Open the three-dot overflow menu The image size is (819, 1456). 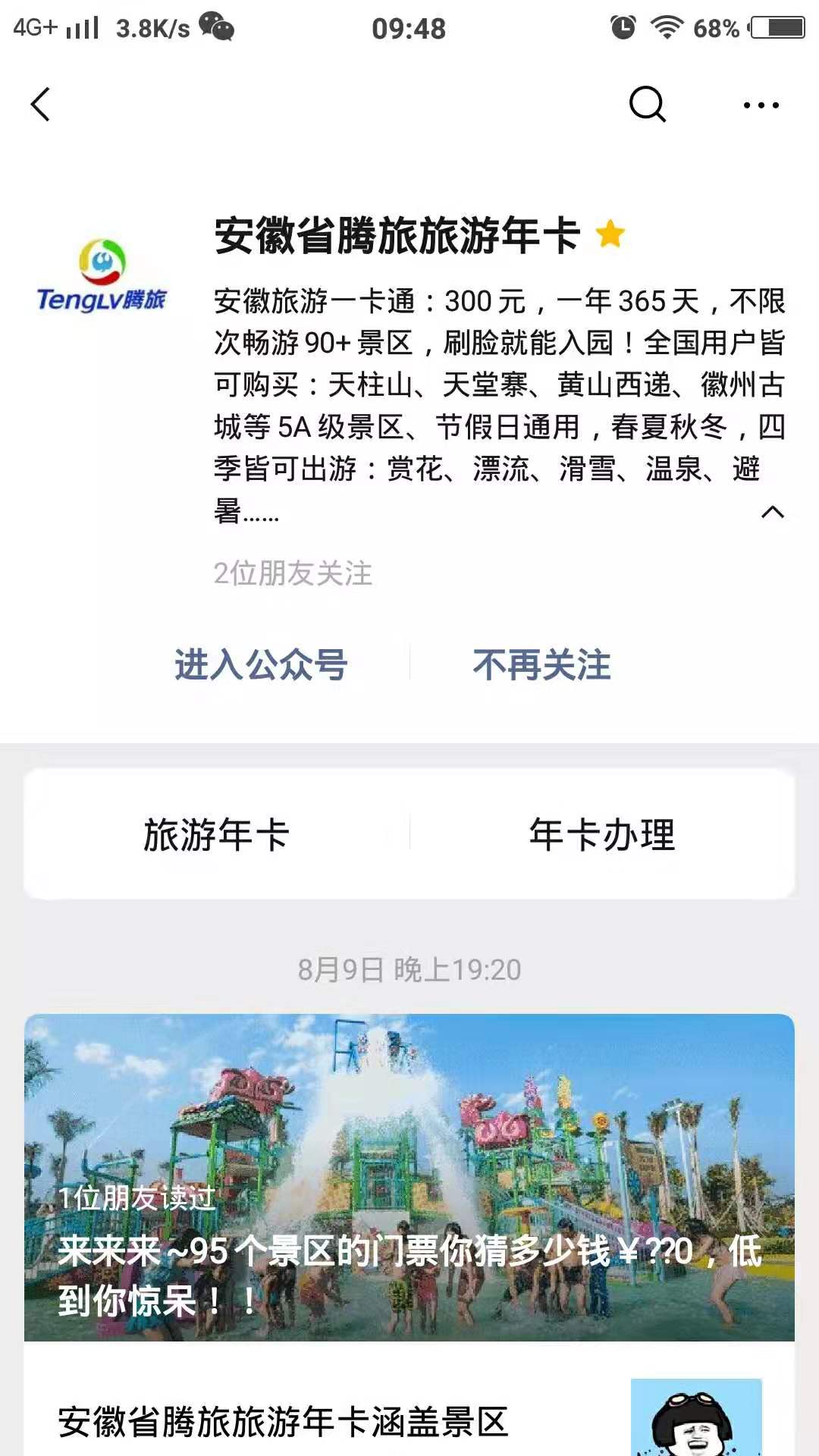coord(761,105)
